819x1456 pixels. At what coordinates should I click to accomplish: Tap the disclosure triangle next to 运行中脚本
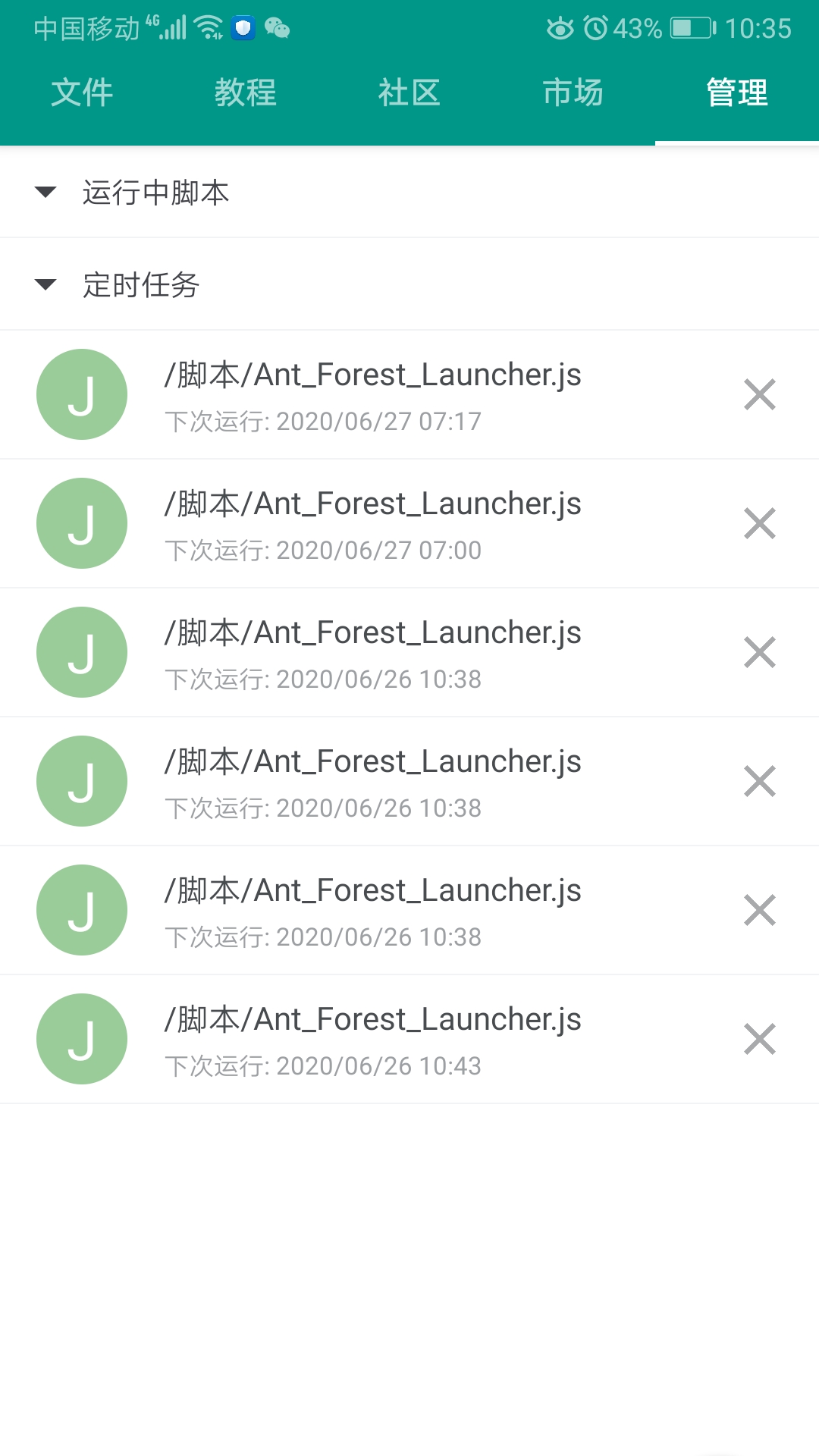45,192
